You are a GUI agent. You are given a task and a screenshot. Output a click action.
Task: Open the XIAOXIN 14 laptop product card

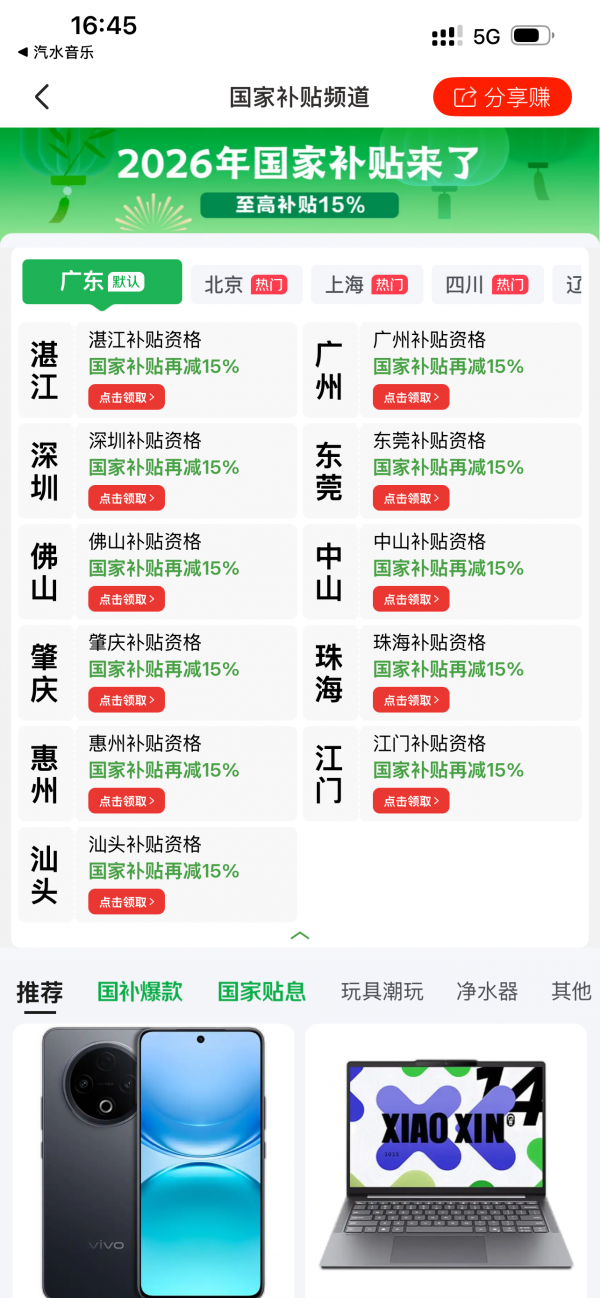(446, 1160)
